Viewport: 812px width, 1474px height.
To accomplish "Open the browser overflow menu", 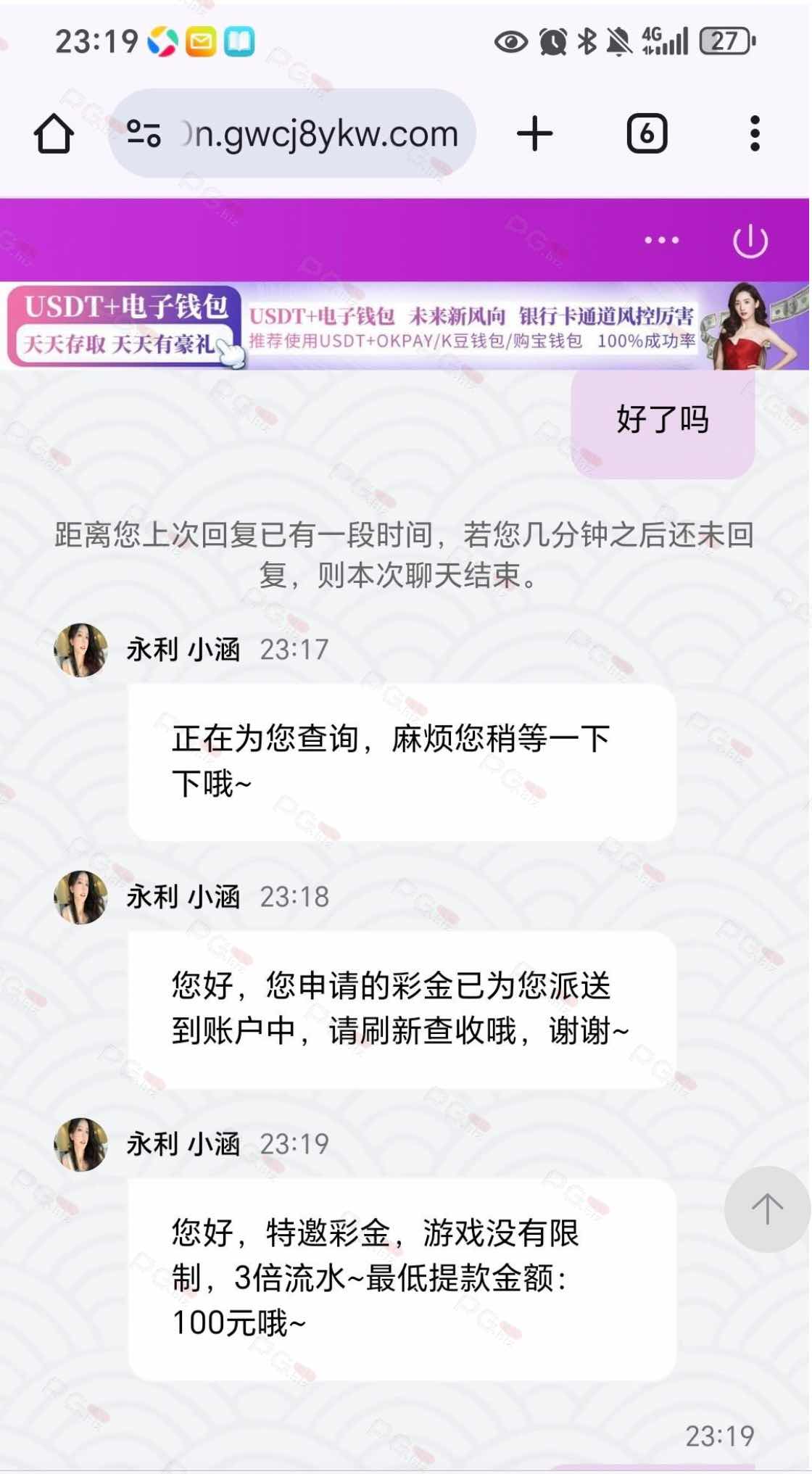I will (755, 133).
